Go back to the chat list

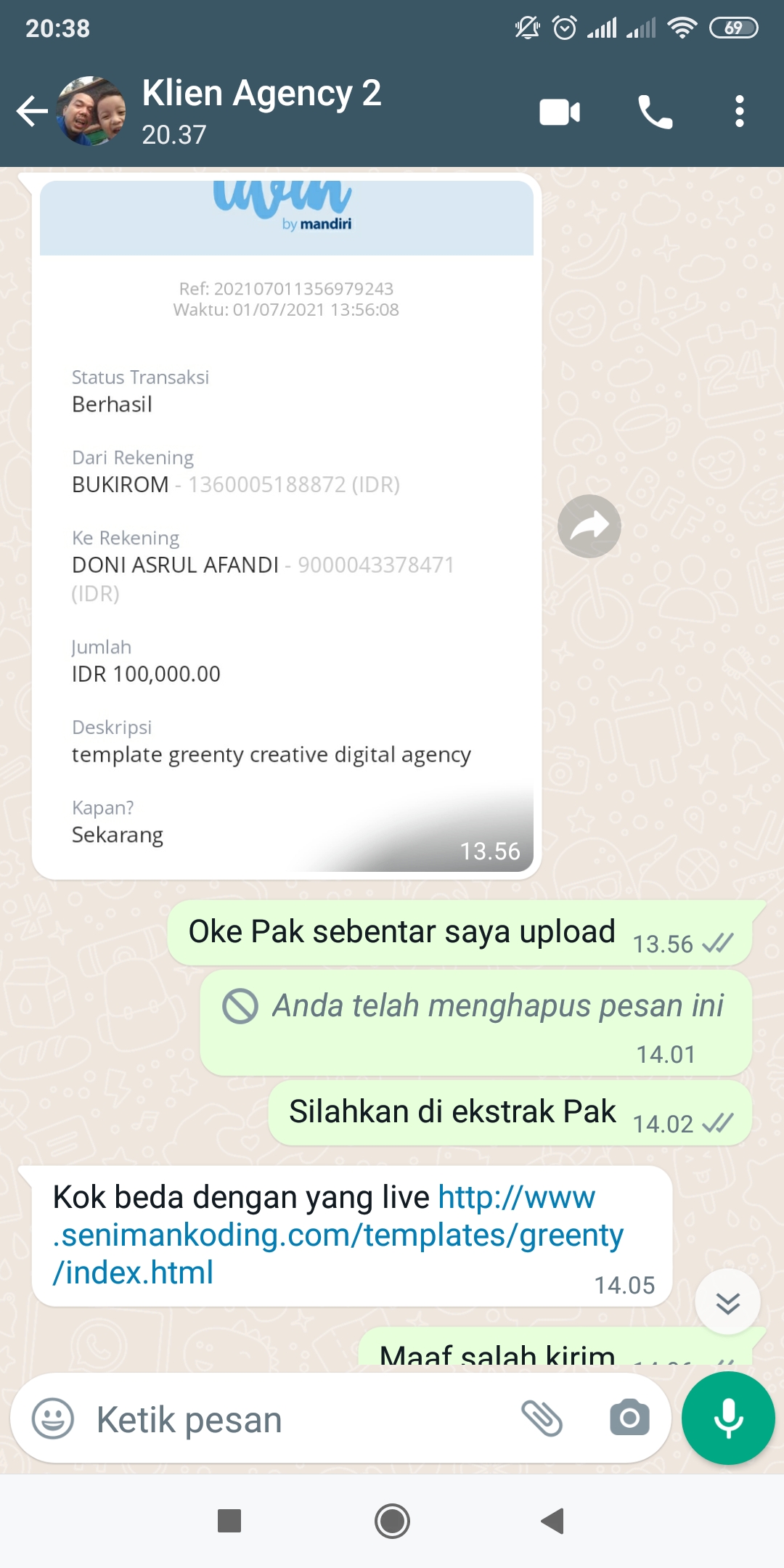pos(32,112)
